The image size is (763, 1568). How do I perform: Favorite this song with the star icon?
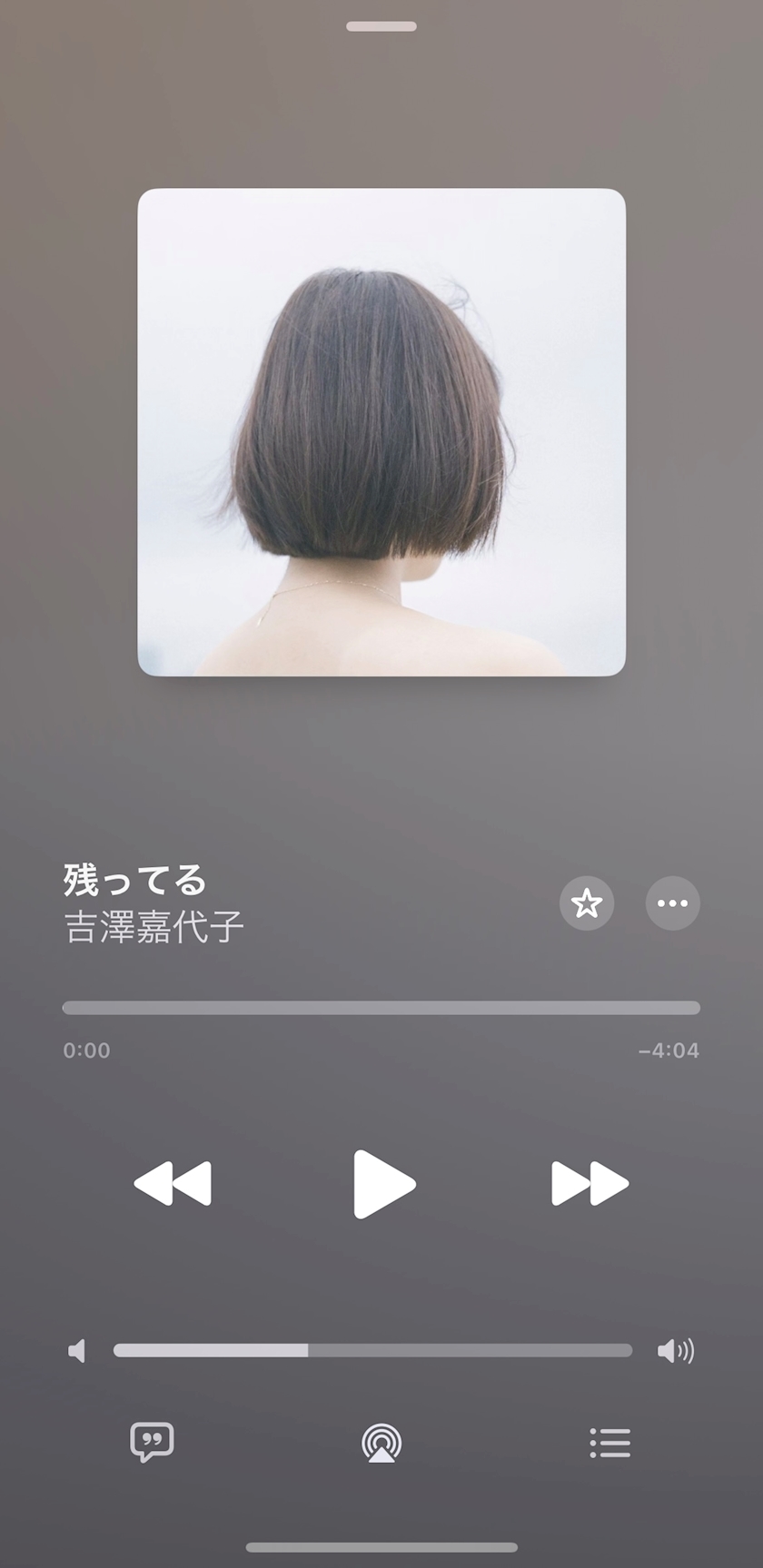[x=587, y=903]
